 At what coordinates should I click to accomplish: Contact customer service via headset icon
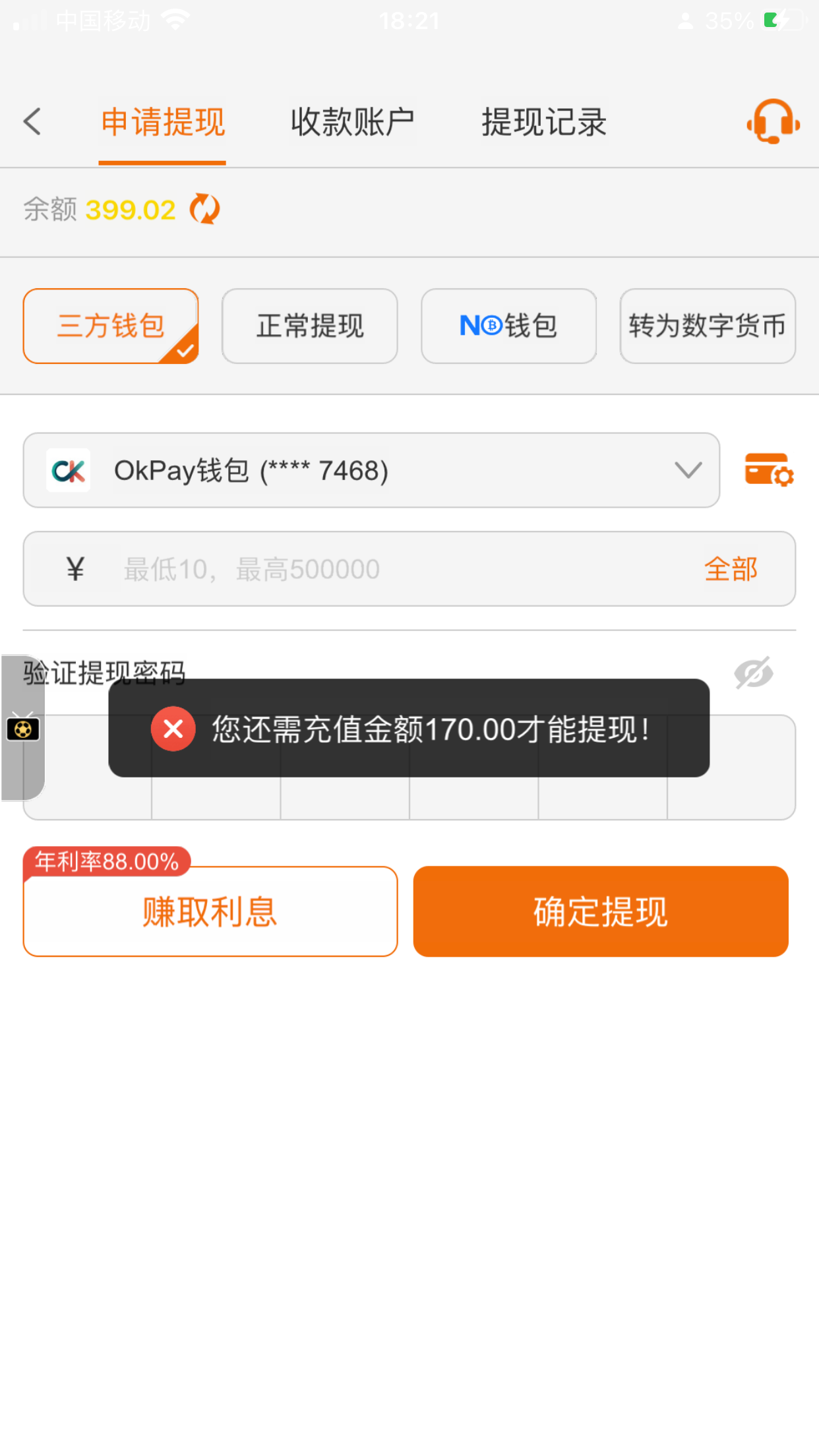pyautogui.click(x=772, y=122)
